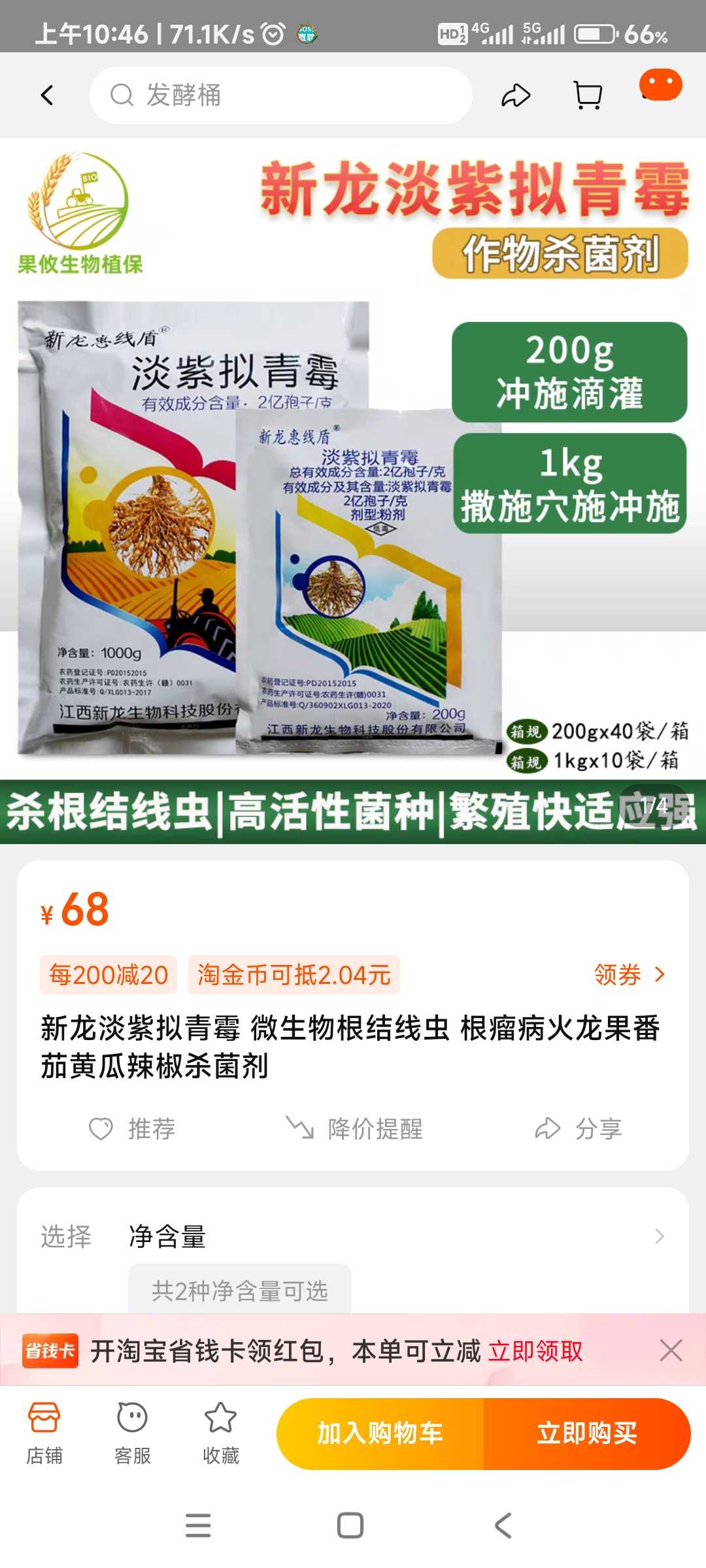Tap 分享 below the product title

(579, 1128)
